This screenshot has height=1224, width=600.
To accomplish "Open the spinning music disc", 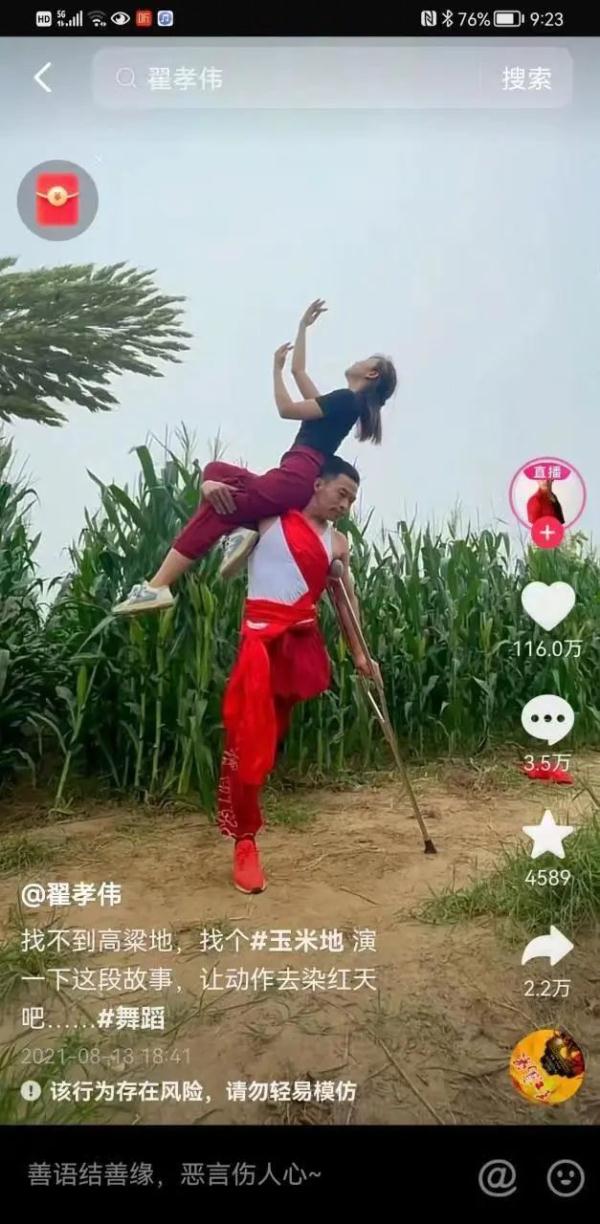I will pyautogui.click(x=547, y=1067).
